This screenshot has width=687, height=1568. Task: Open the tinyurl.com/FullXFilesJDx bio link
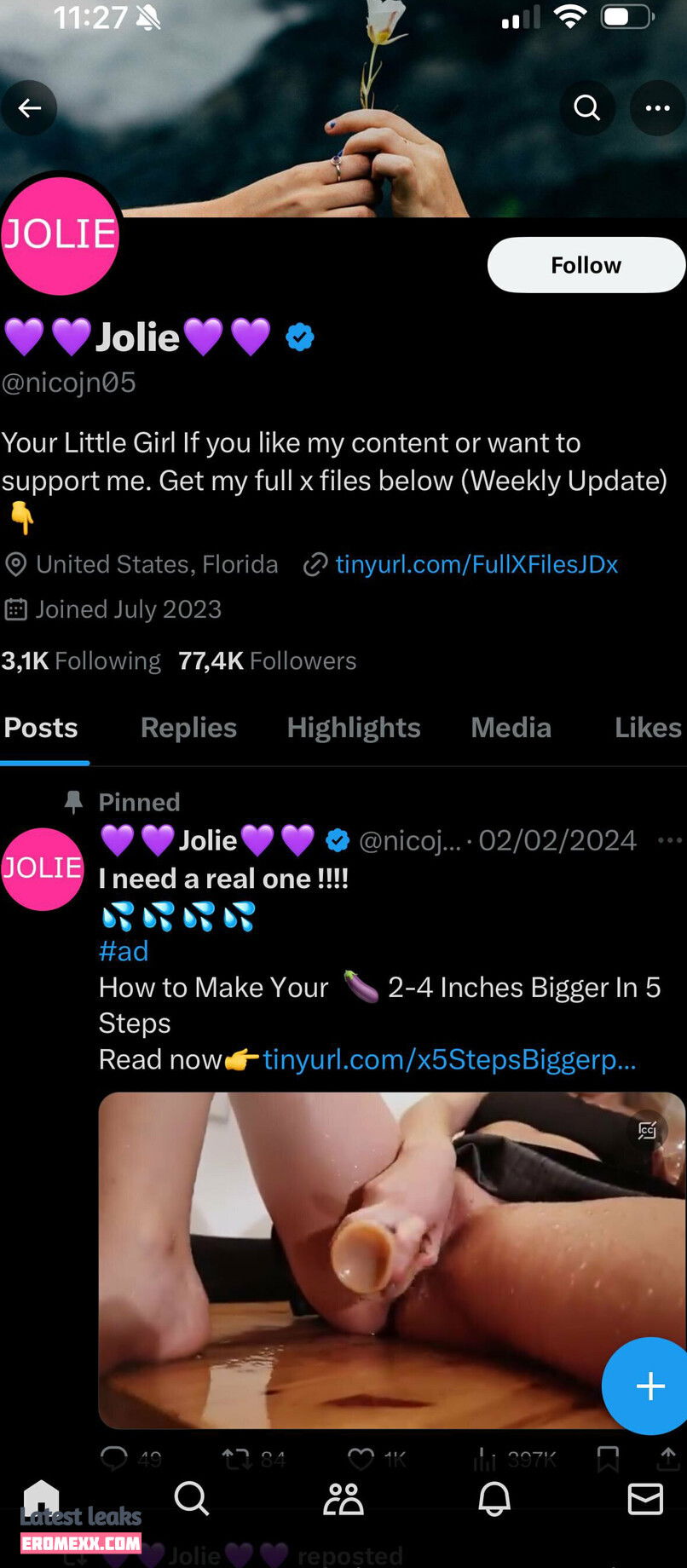point(476,564)
